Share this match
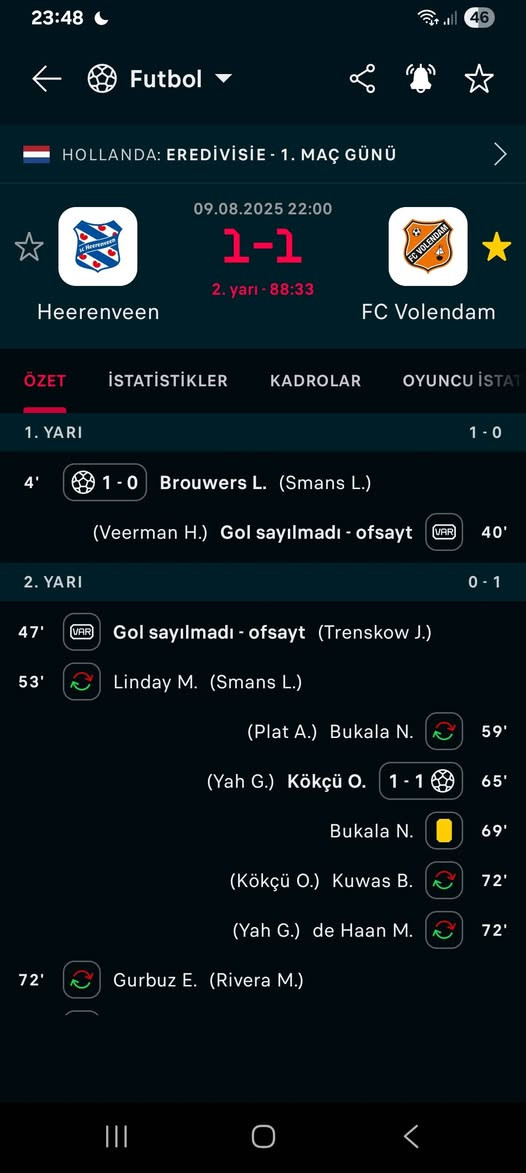This screenshot has height=1173, width=526. (x=363, y=79)
